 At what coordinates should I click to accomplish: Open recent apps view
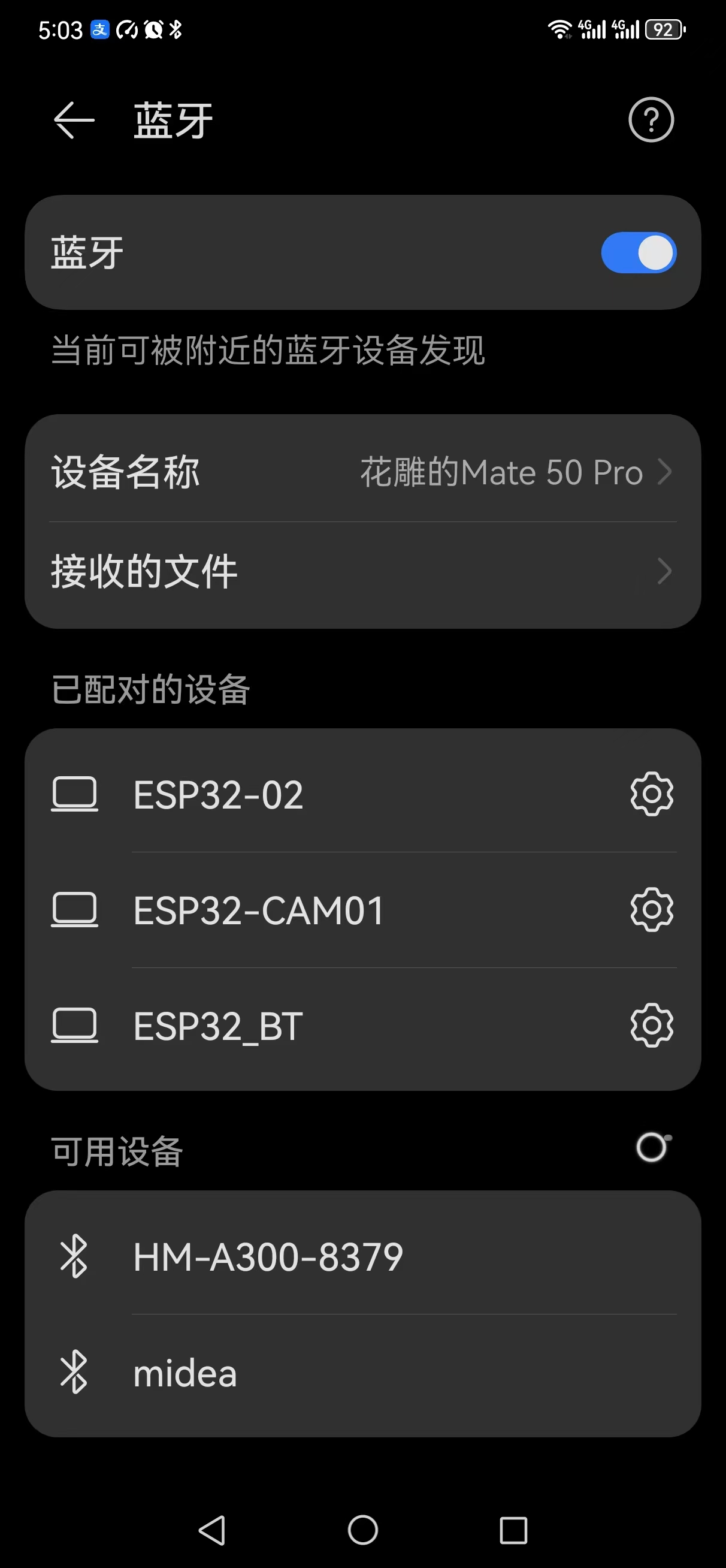(513, 1530)
